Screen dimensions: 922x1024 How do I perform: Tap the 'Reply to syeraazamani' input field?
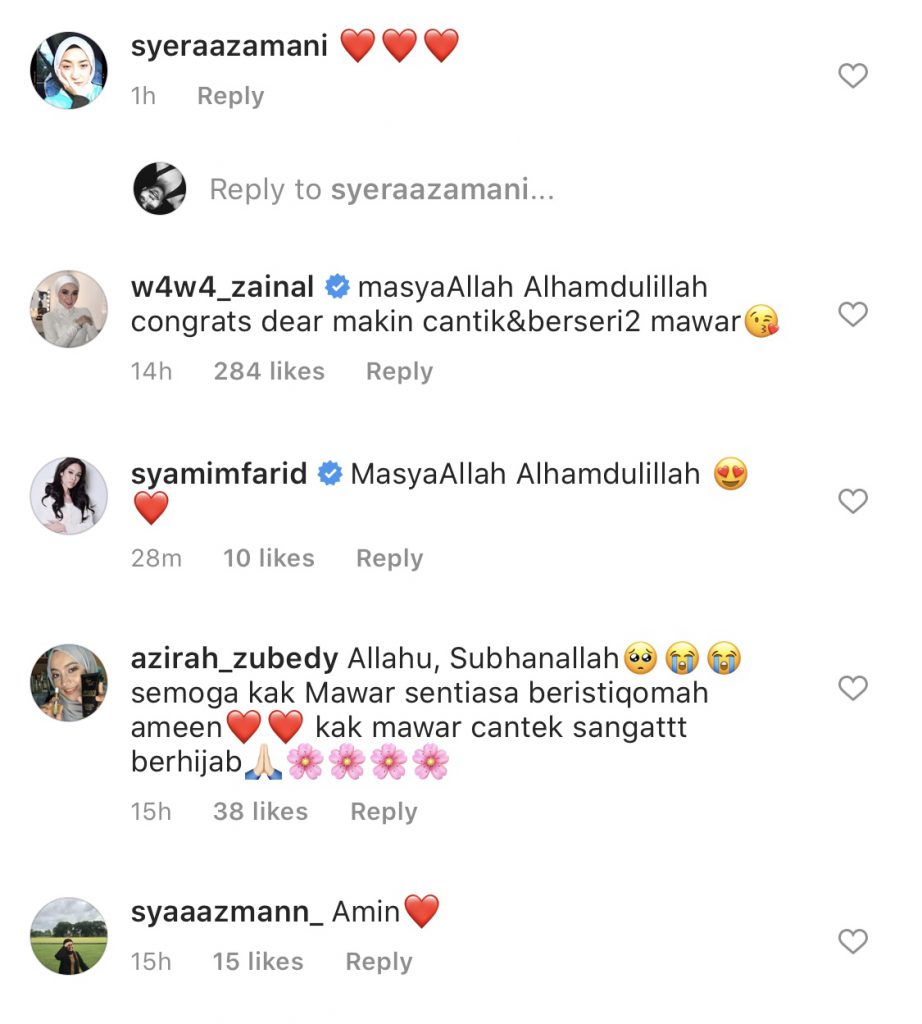(381, 190)
